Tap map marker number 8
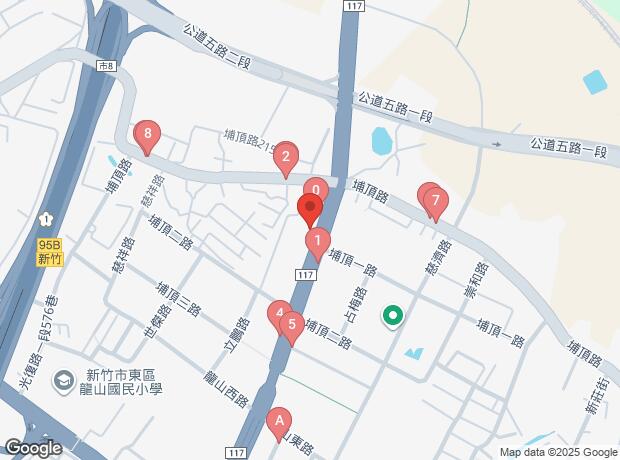The image size is (620, 460). tap(148, 134)
